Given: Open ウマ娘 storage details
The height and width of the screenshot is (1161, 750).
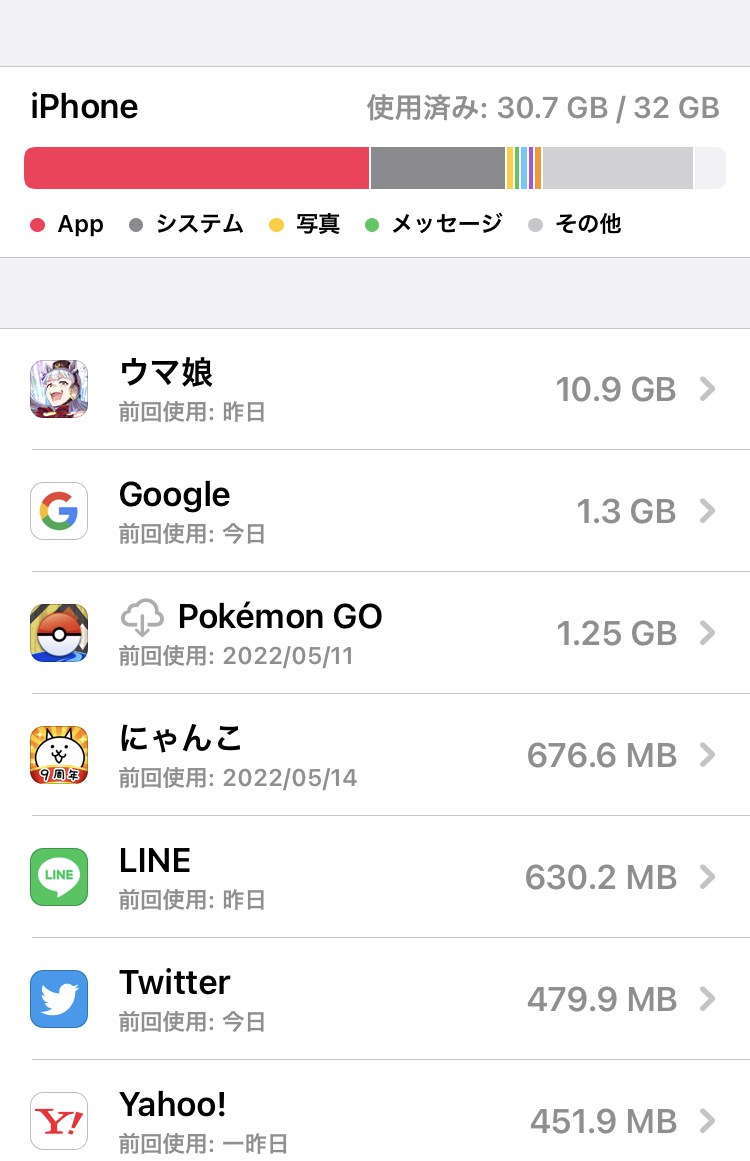Looking at the screenshot, I should point(375,389).
